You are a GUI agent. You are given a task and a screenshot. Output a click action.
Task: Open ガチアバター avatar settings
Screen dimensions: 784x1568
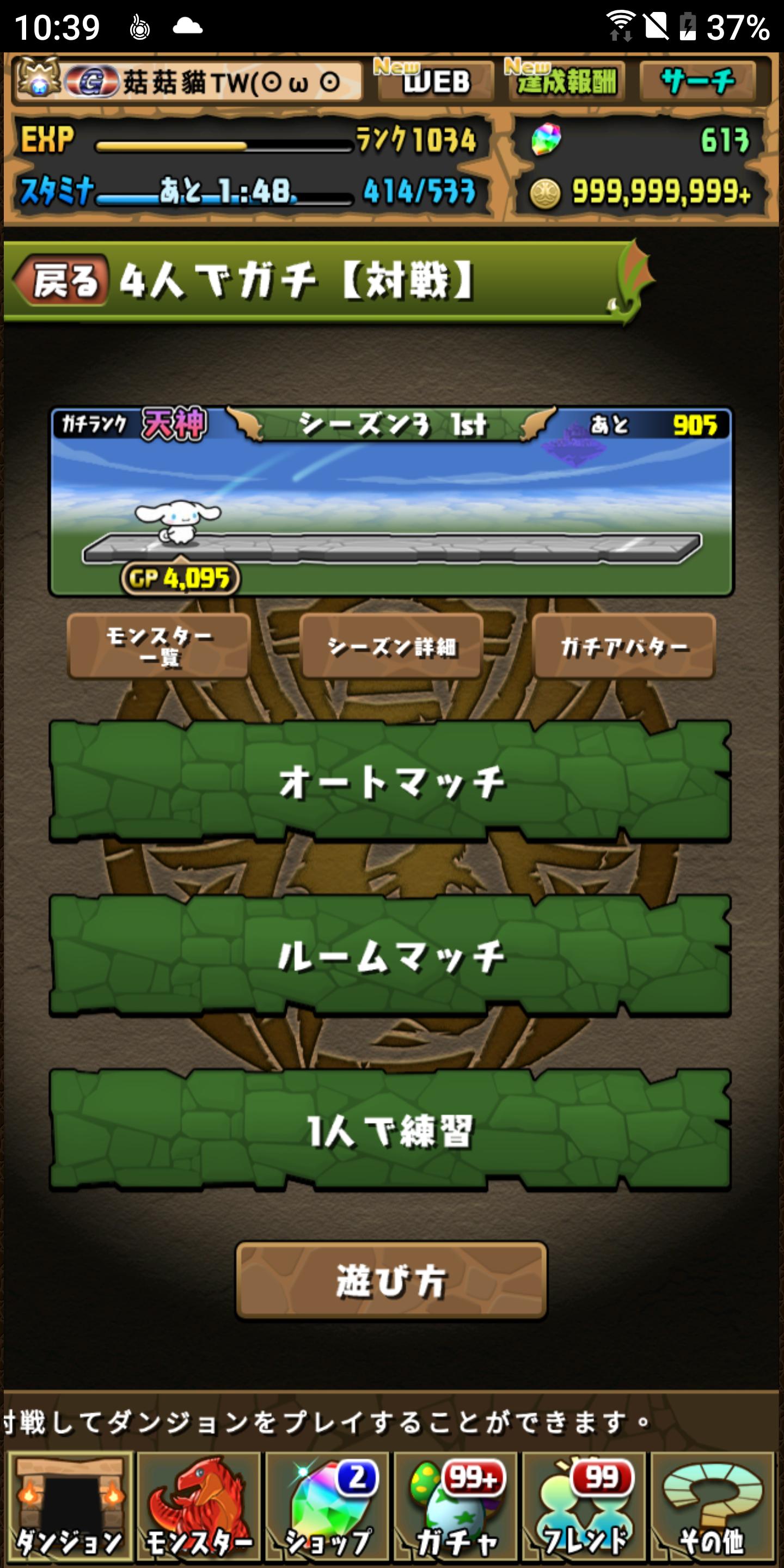tap(624, 646)
